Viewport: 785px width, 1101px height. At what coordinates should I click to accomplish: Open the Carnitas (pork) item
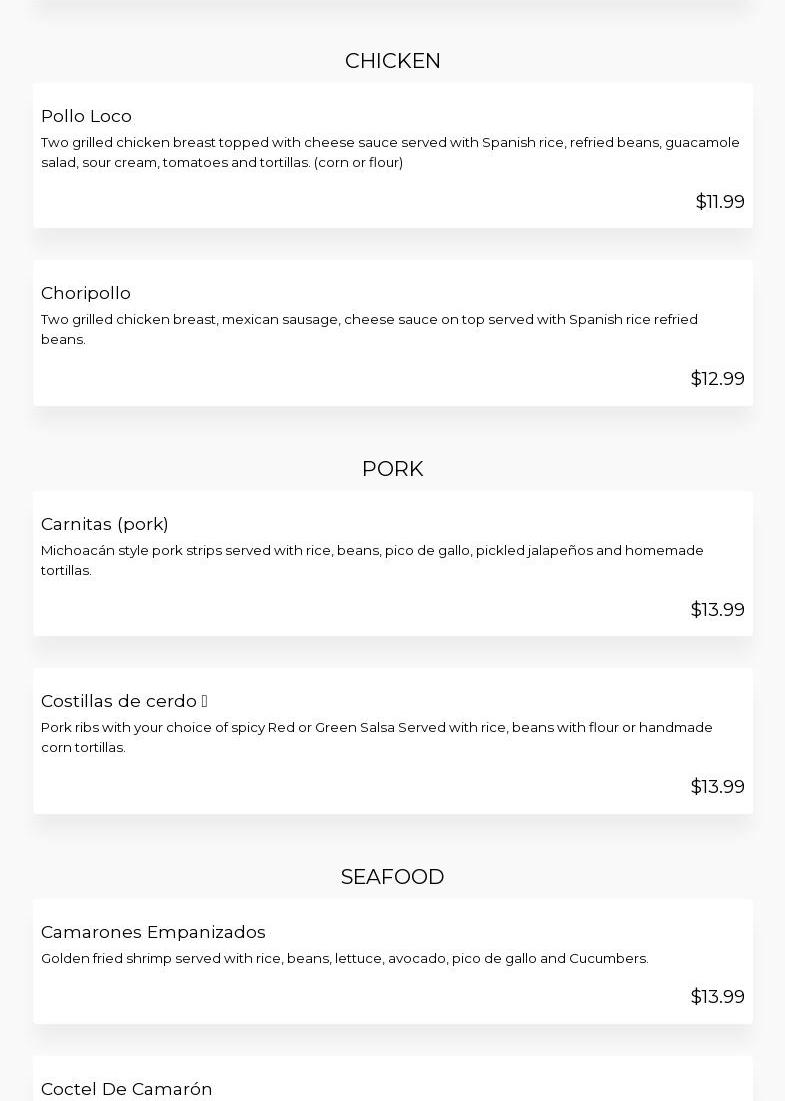tap(392, 563)
